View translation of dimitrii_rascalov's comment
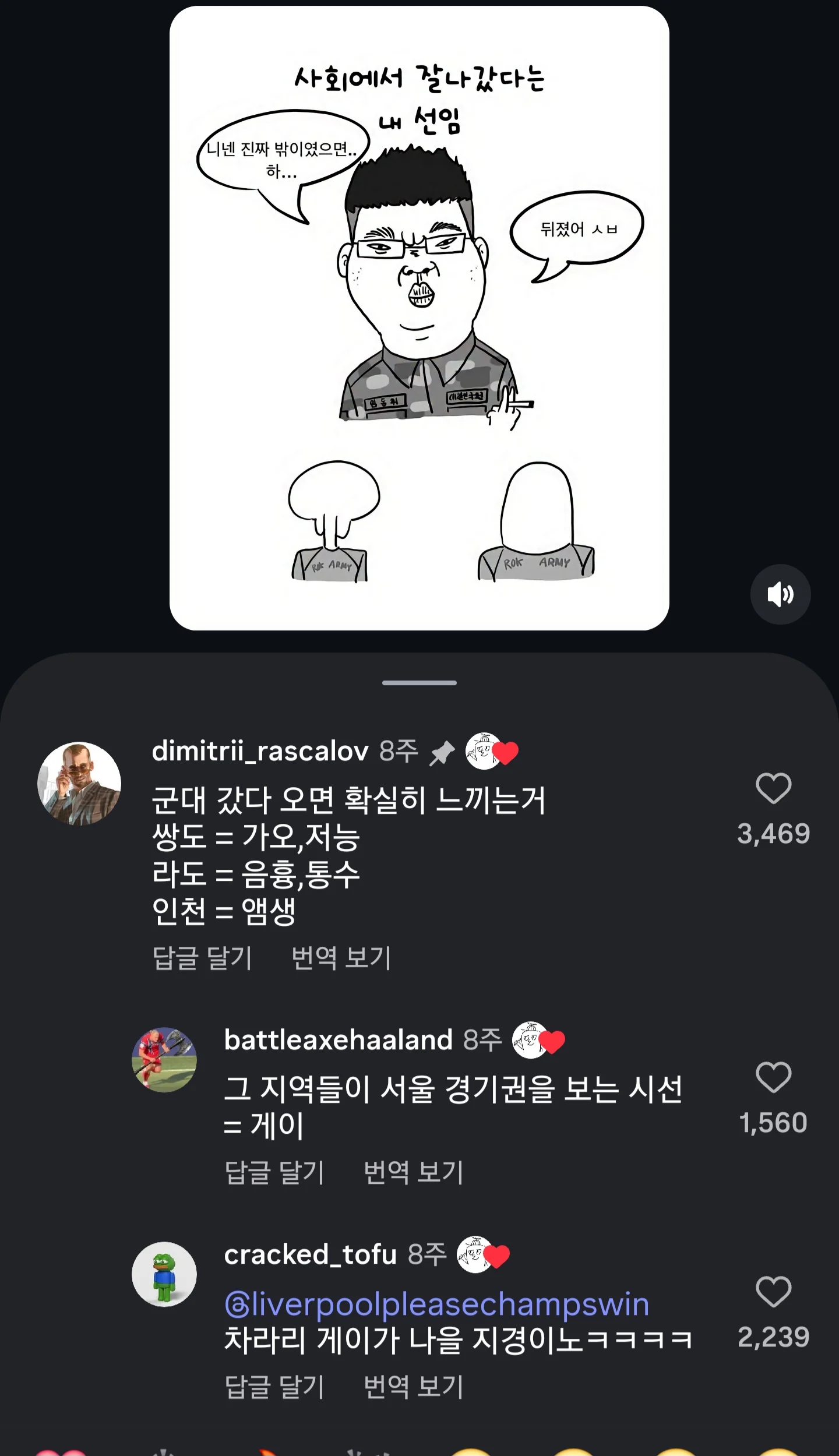Viewport: 839px width, 1456px height. pyautogui.click(x=341, y=958)
